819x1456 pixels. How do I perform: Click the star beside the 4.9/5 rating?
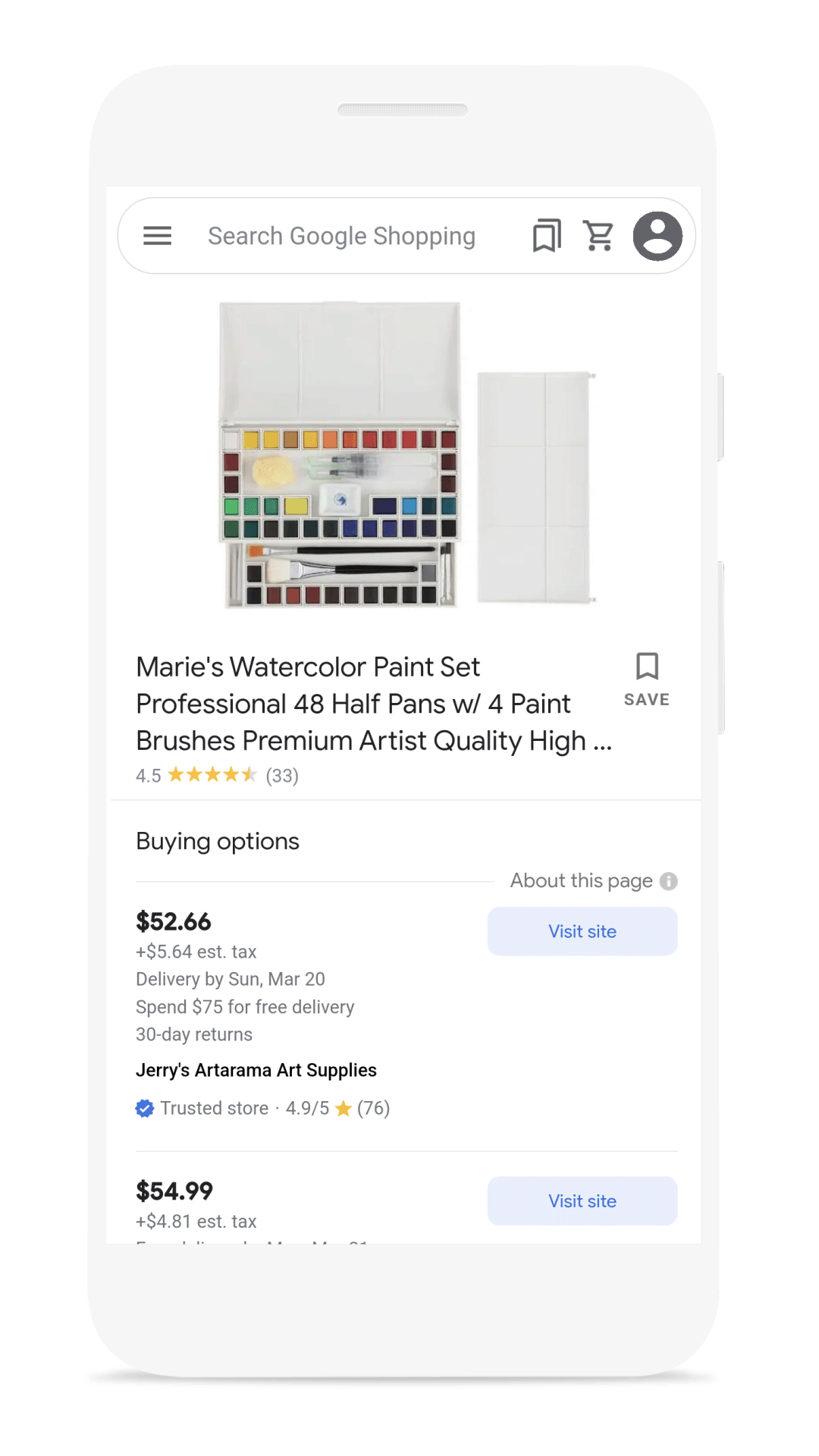point(343,1108)
